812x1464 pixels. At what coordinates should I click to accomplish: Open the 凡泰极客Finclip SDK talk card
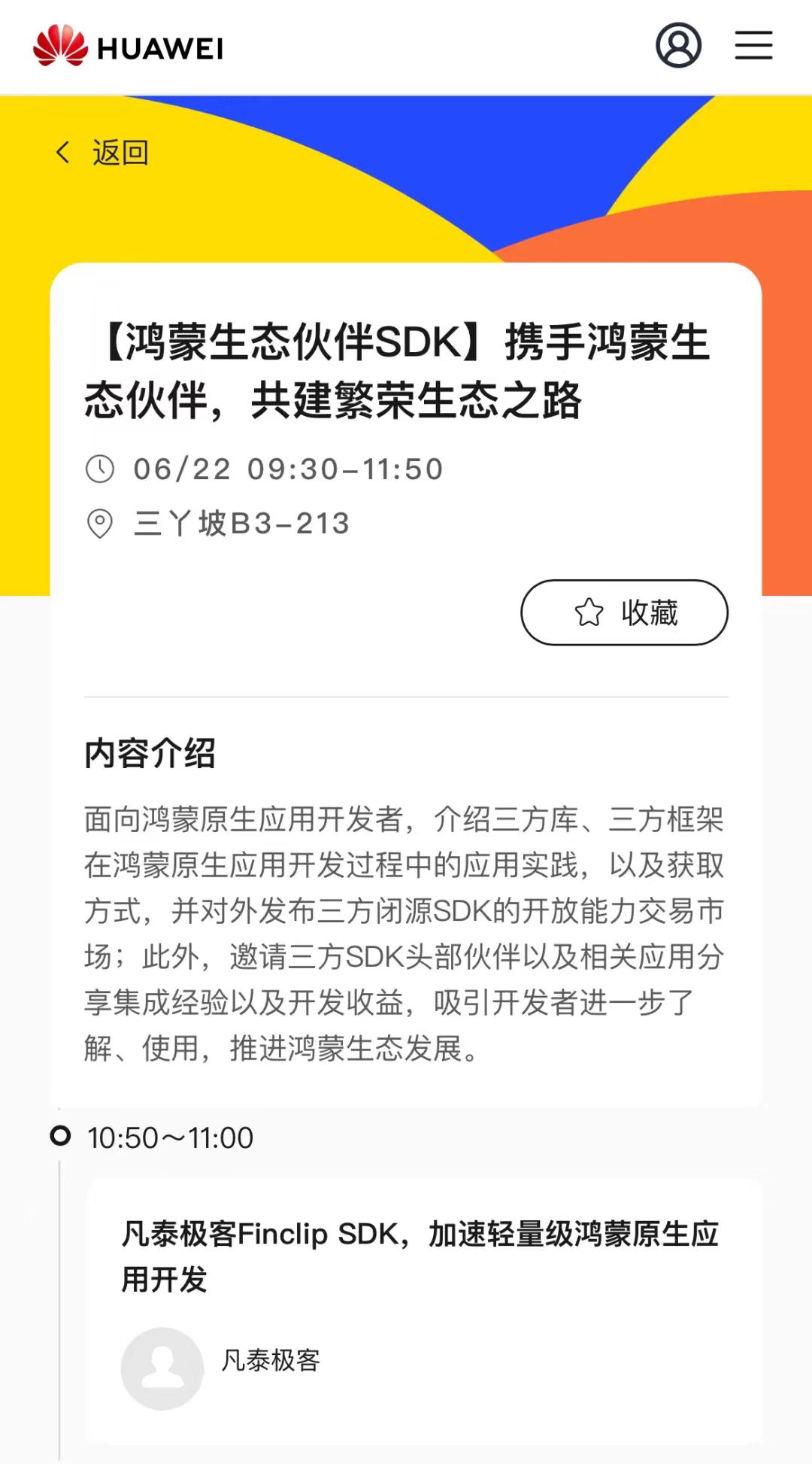pos(421,1255)
